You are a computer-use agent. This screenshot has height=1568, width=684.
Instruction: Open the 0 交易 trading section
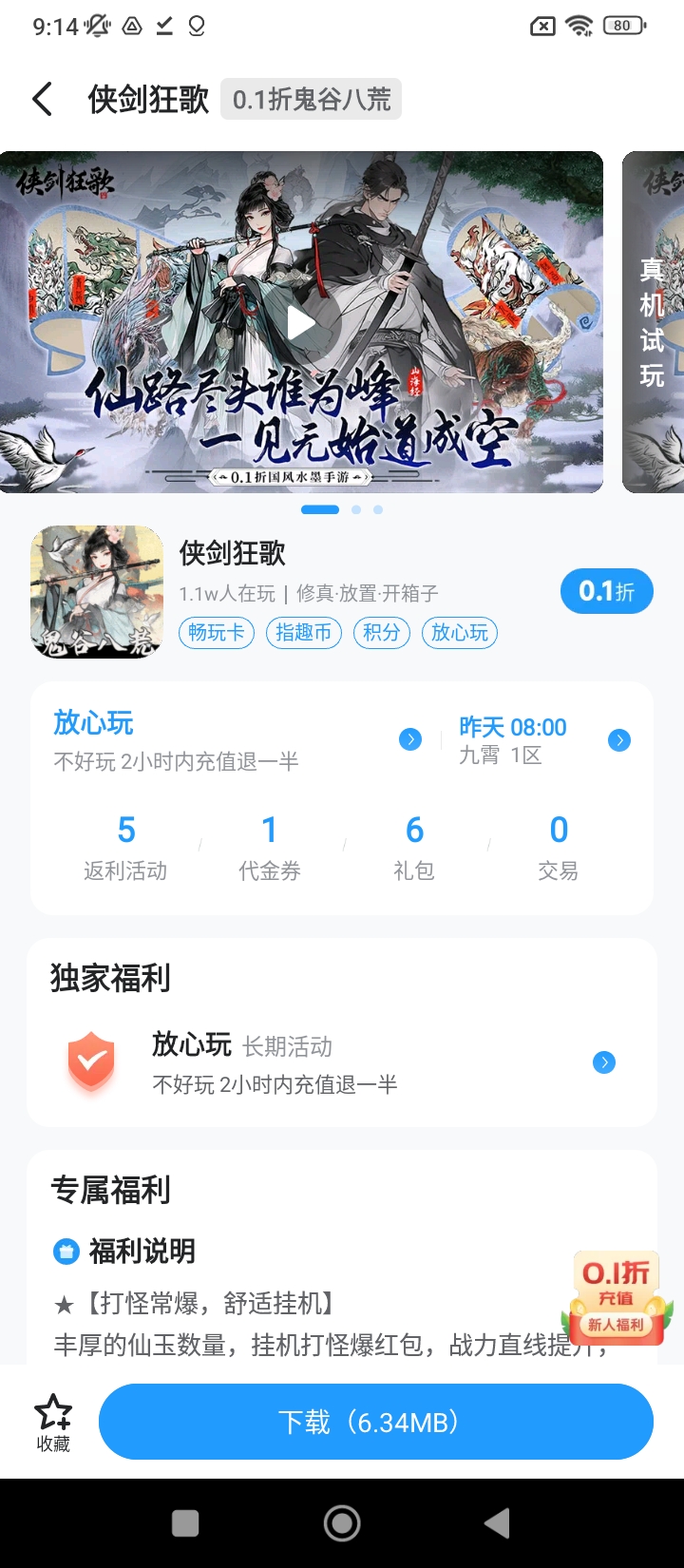click(559, 848)
